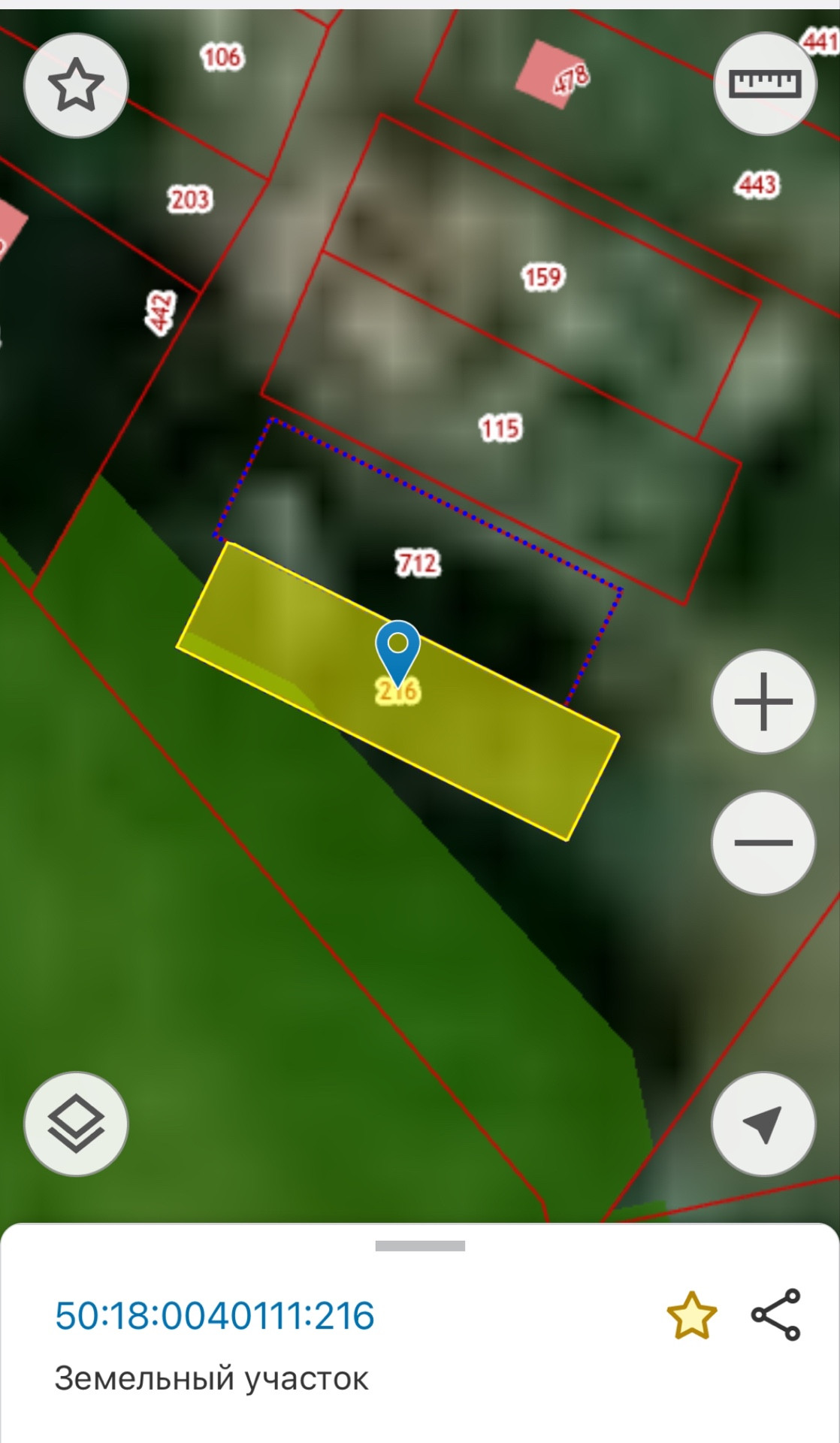Image resolution: width=840 pixels, height=1443 pixels.
Task: Zoom in with the plus button
Action: point(763,701)
